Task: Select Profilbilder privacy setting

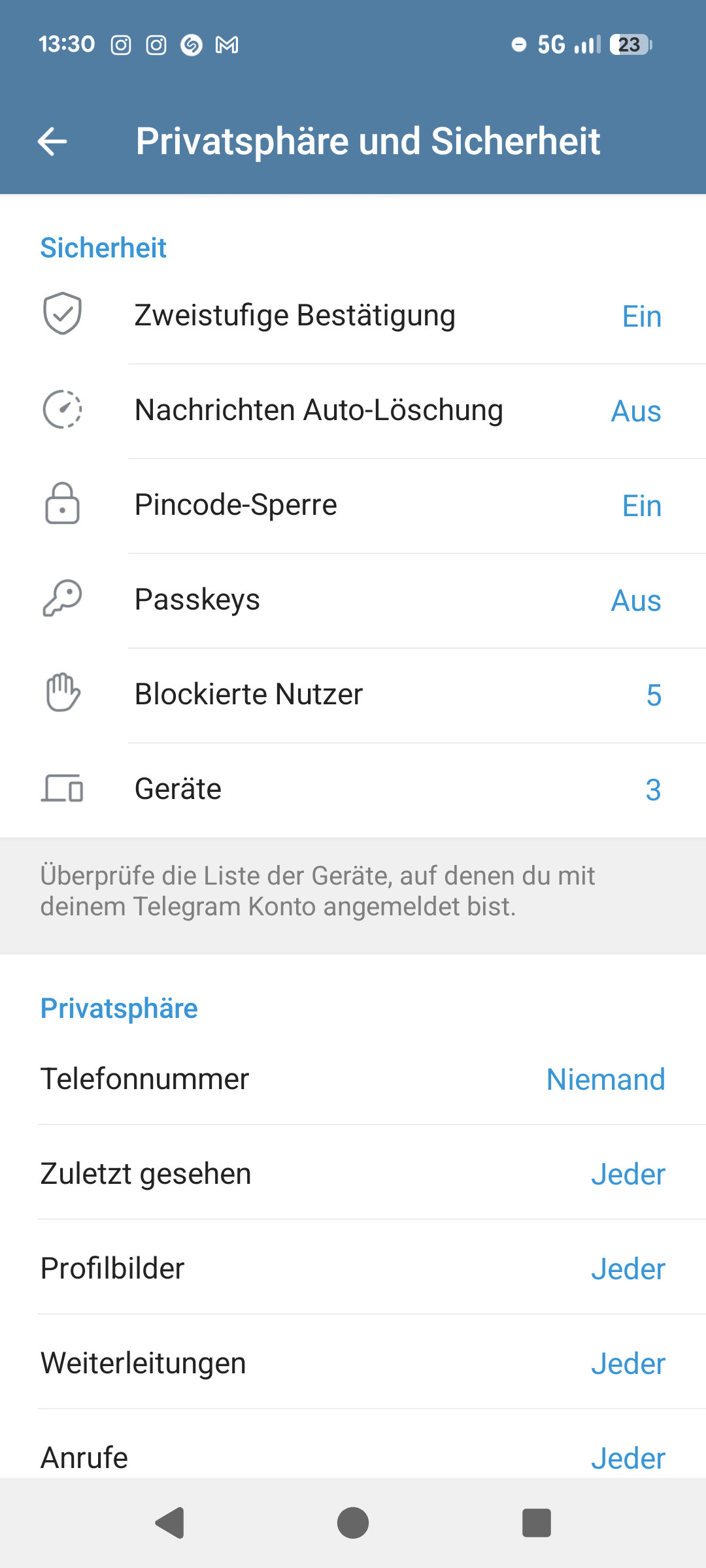Action: pyautogui.click(x=353, y=1269)
